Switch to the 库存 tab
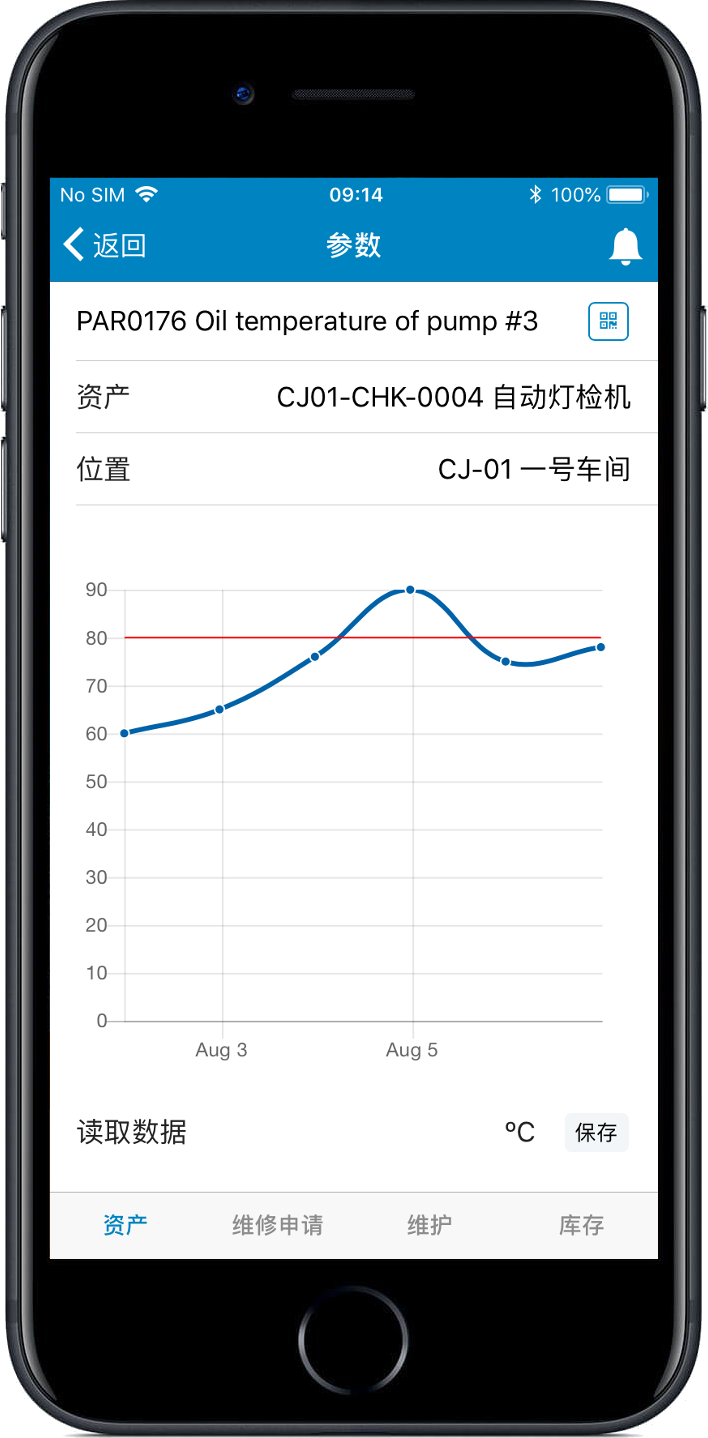The height and width of the screenshot is (1438, 708). pyautogui.click(x=582, y=1225)
